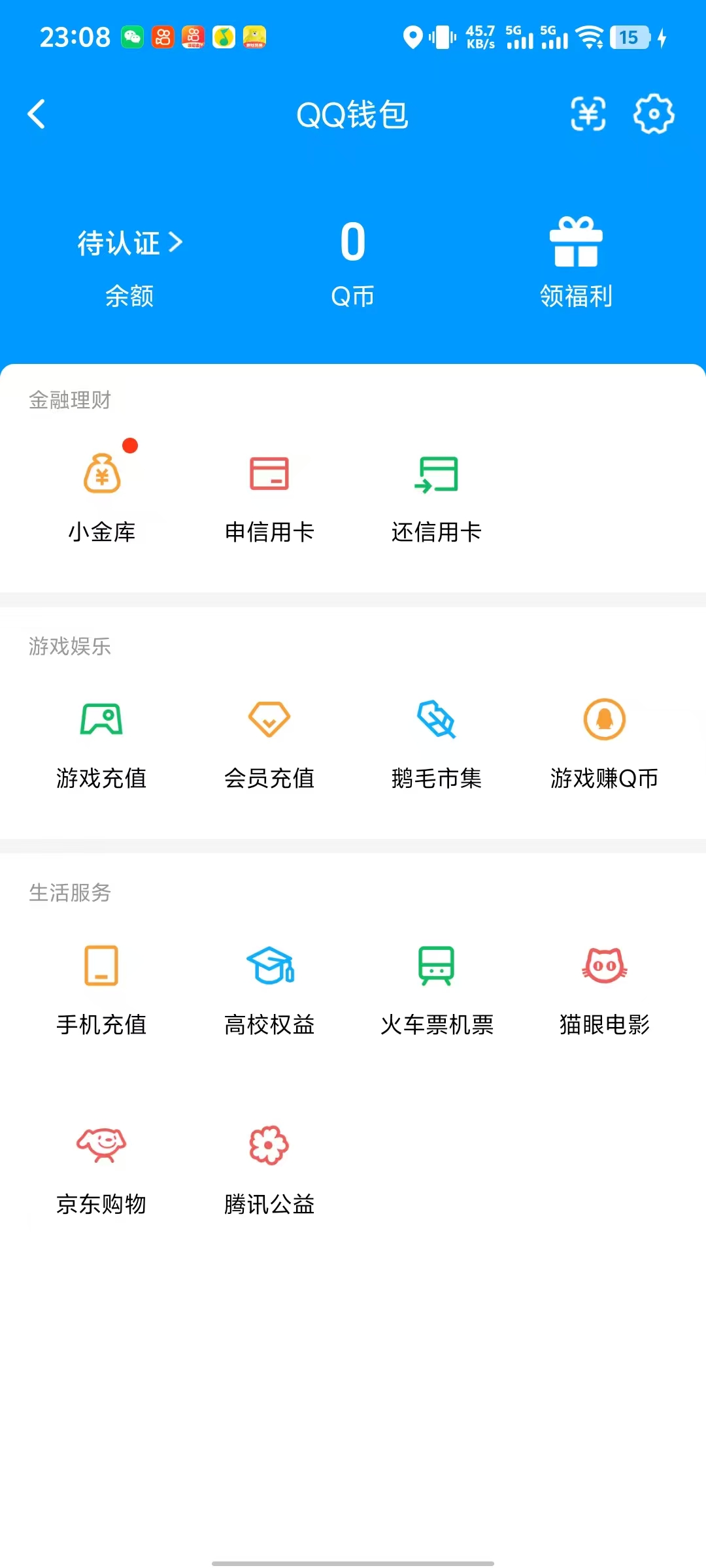Screen dimensions: 706x1568
Task: Open 会员充值 diamond icon
Action: click(270, 720)
